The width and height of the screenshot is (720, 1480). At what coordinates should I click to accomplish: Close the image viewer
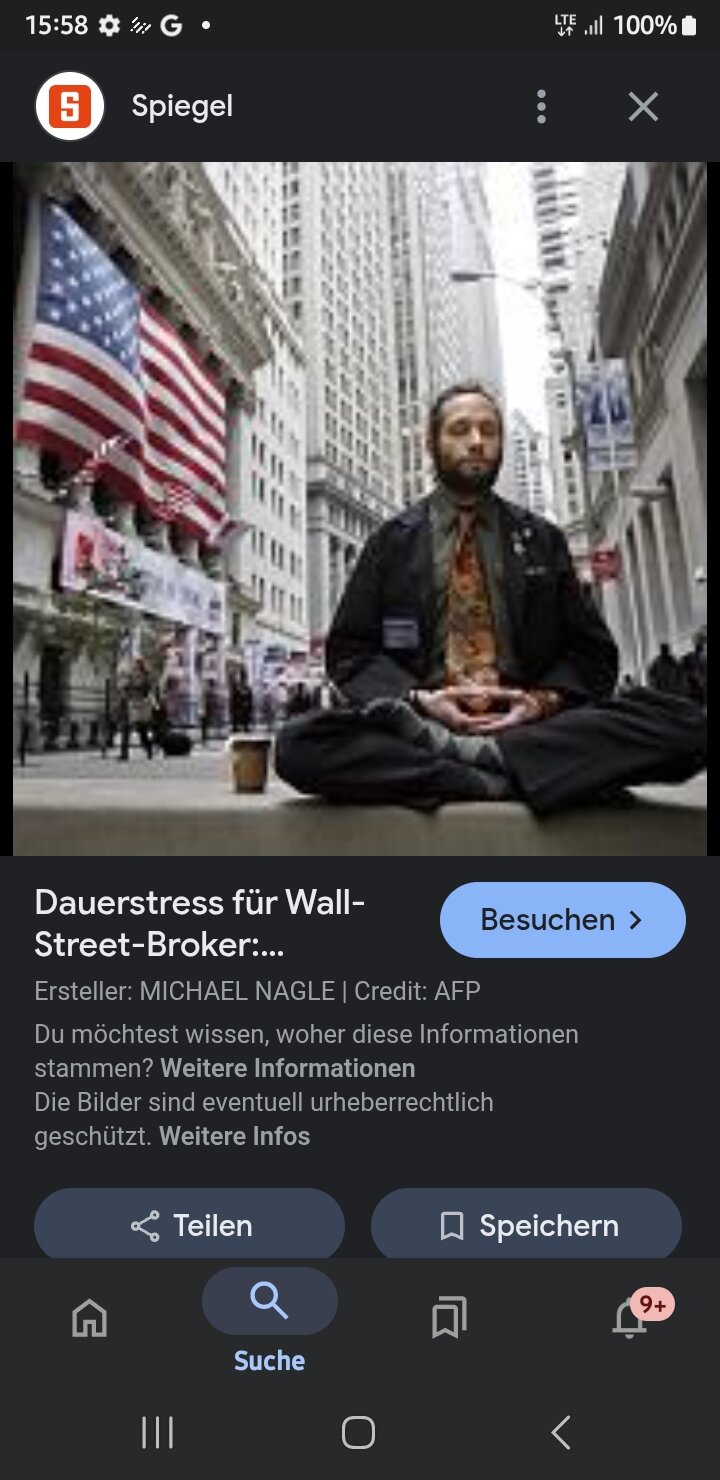tap(643, 106)
